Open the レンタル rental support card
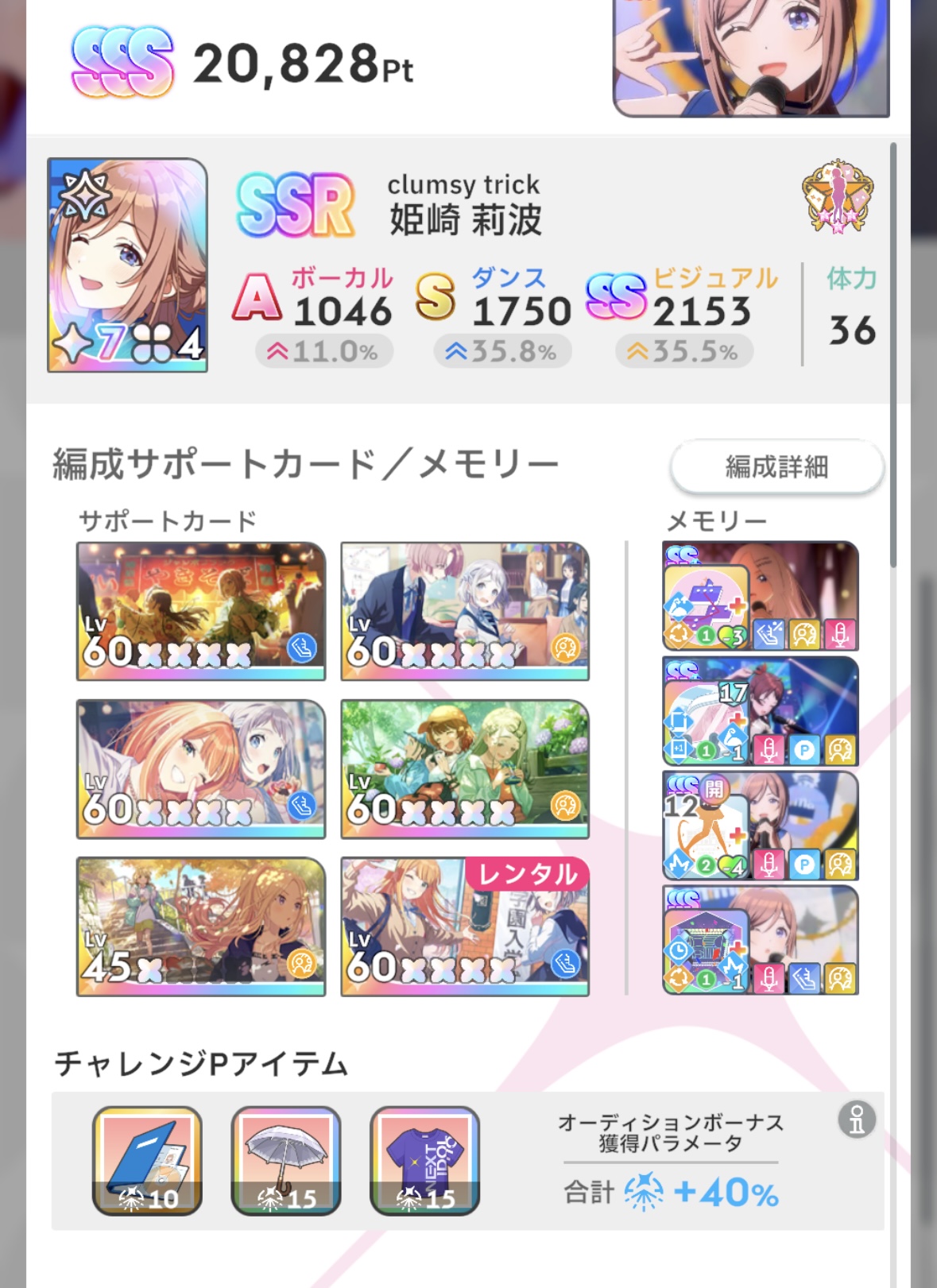 coord(465,926)
